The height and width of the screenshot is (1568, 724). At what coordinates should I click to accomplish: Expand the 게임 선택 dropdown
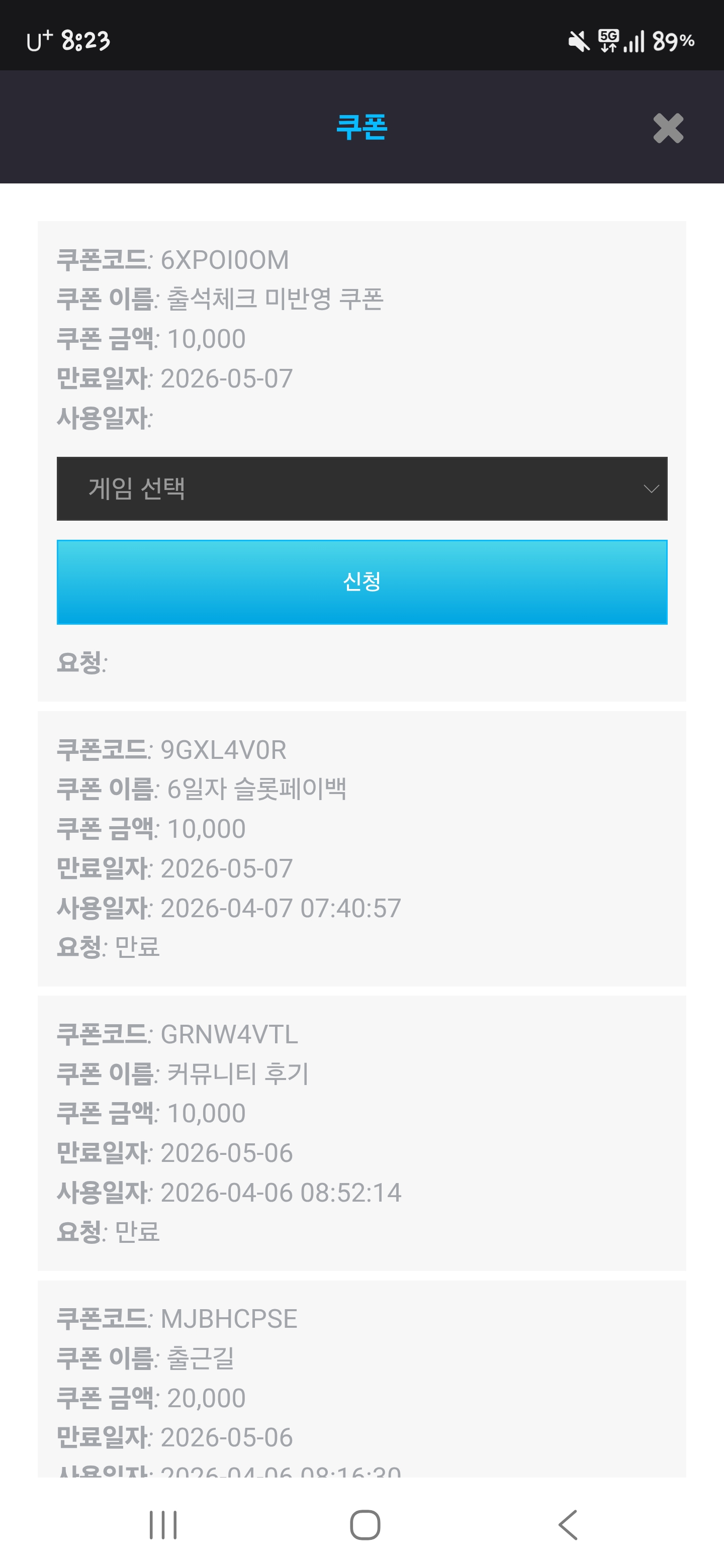pyautogui.click(x=361, y=489)
